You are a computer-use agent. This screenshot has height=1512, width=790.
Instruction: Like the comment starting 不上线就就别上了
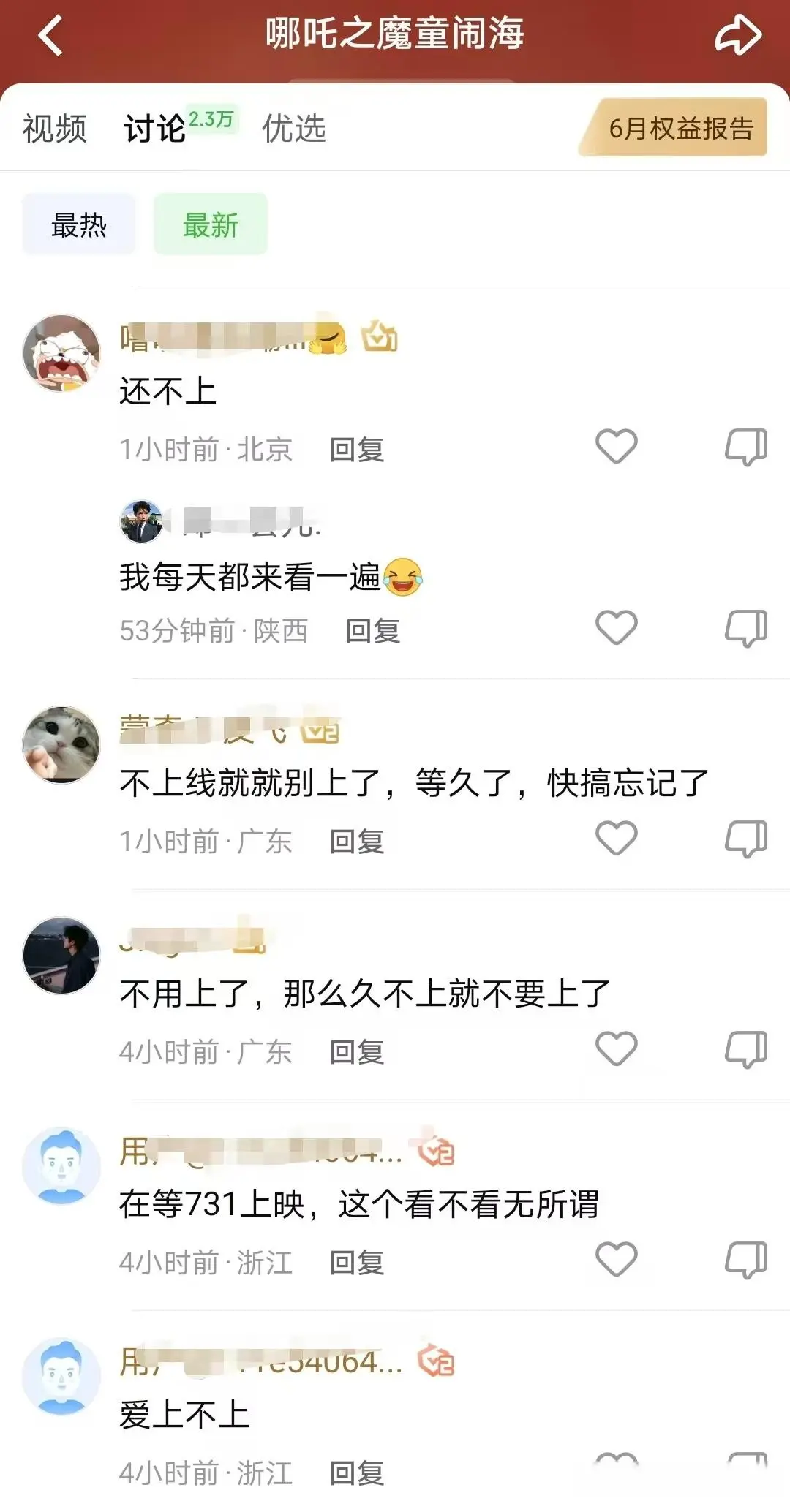617,838
